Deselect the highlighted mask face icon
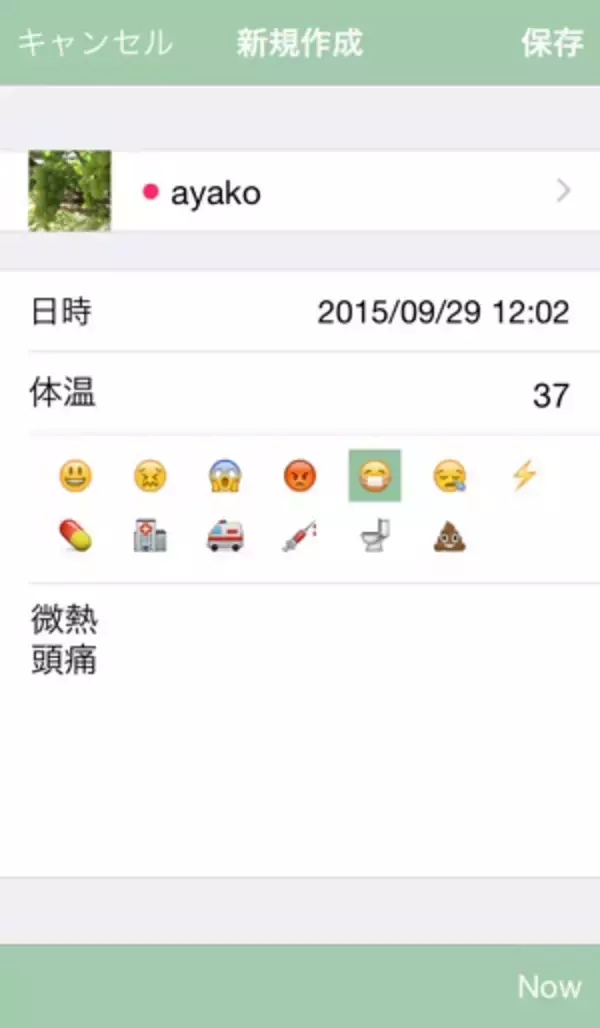Viewport: 600px width, 1028px height. (x=374, y=476)
